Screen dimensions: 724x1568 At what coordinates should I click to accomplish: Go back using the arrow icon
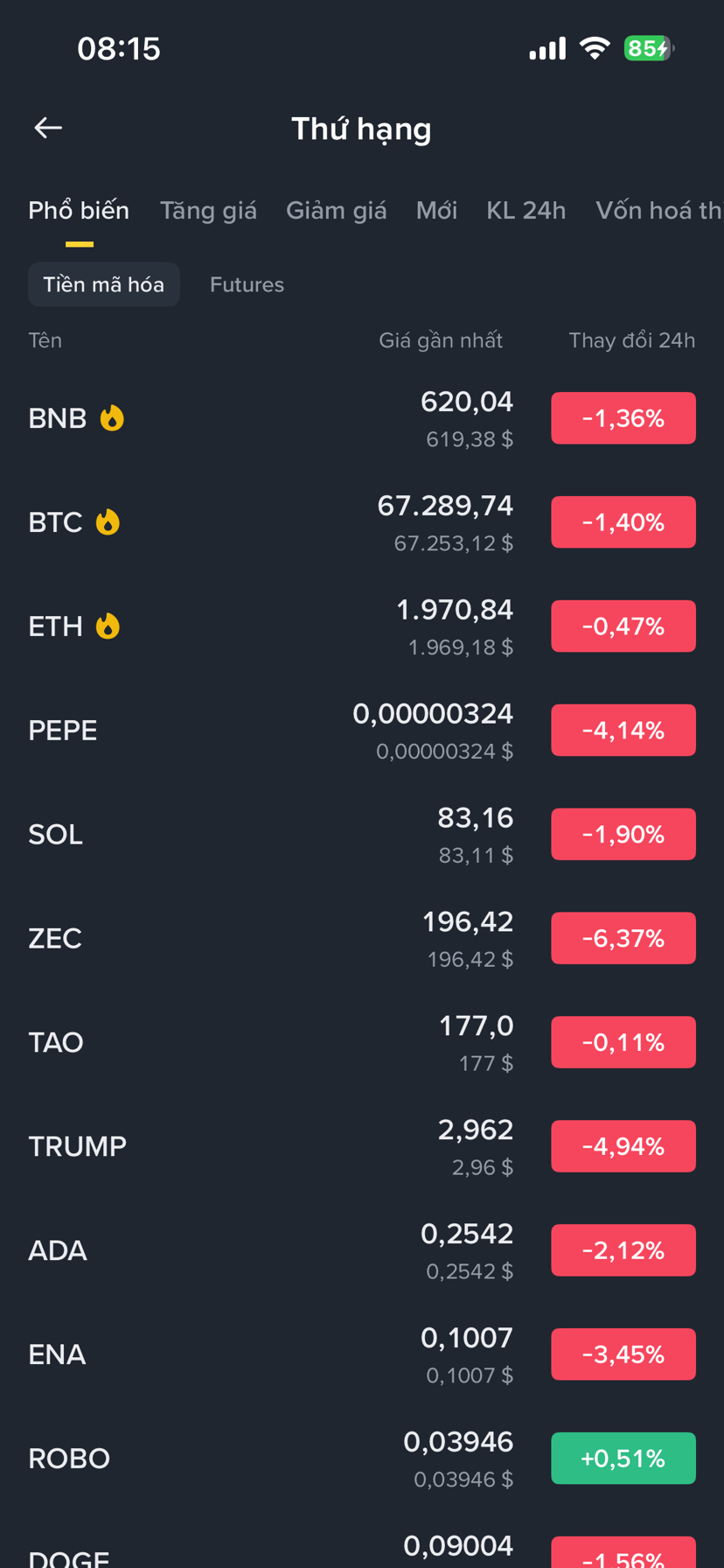point(48,128)
